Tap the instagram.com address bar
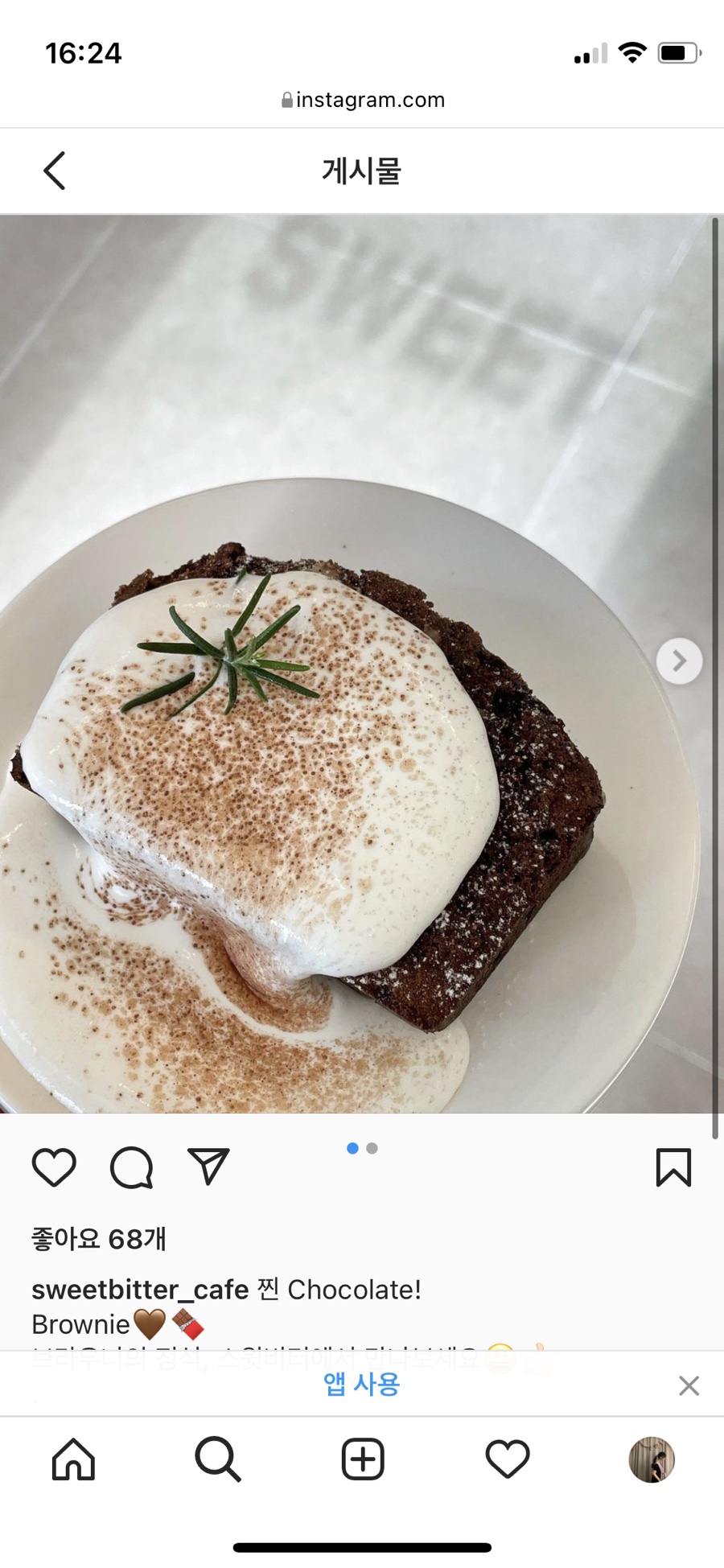 (x=362, y=100)
